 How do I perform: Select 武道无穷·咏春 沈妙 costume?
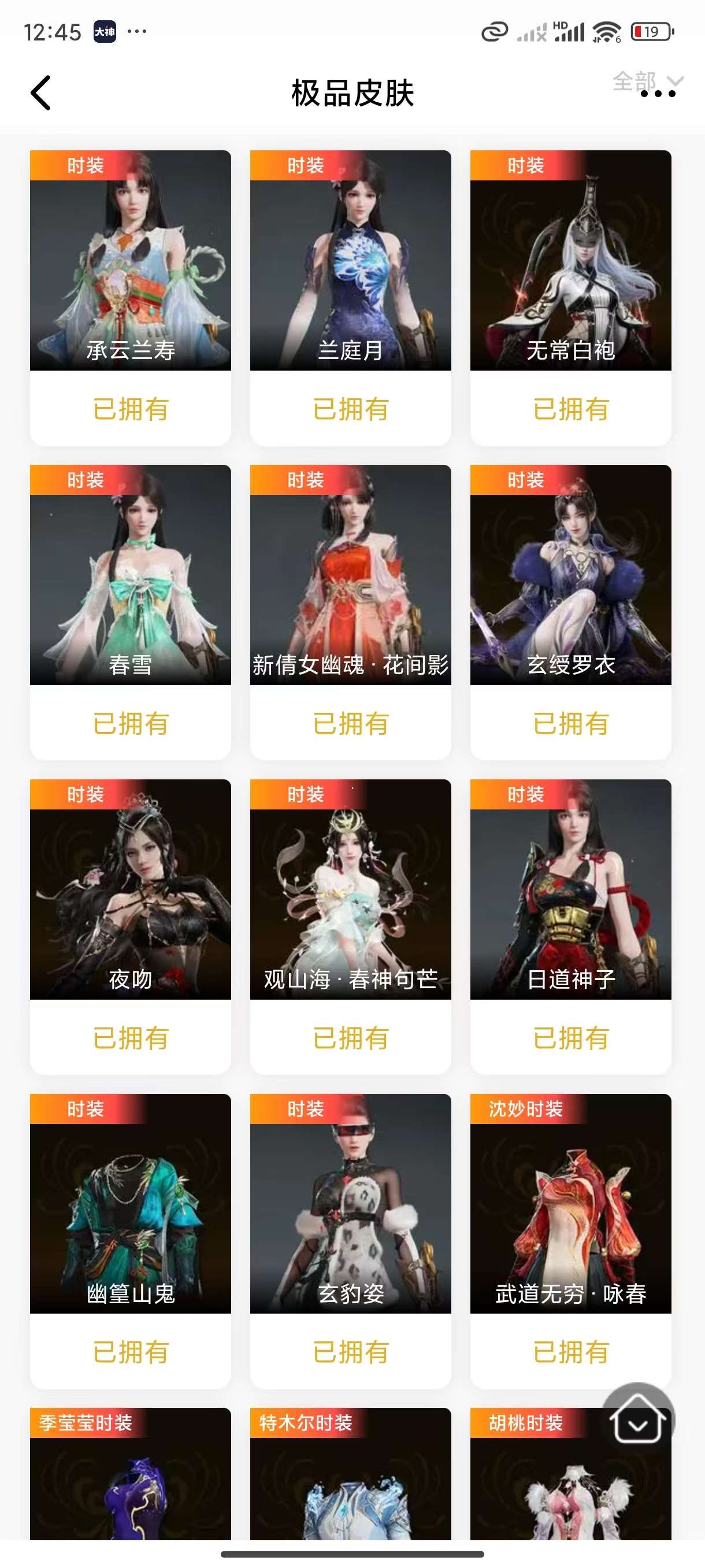570,1203
